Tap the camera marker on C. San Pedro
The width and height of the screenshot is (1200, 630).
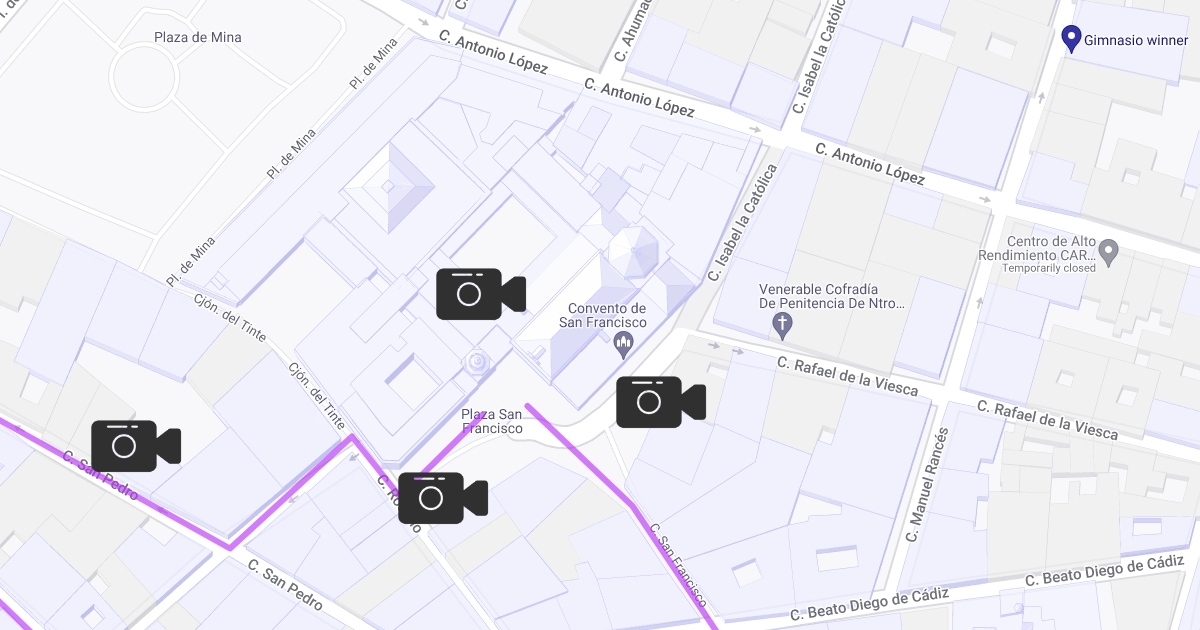coord(135,446)
